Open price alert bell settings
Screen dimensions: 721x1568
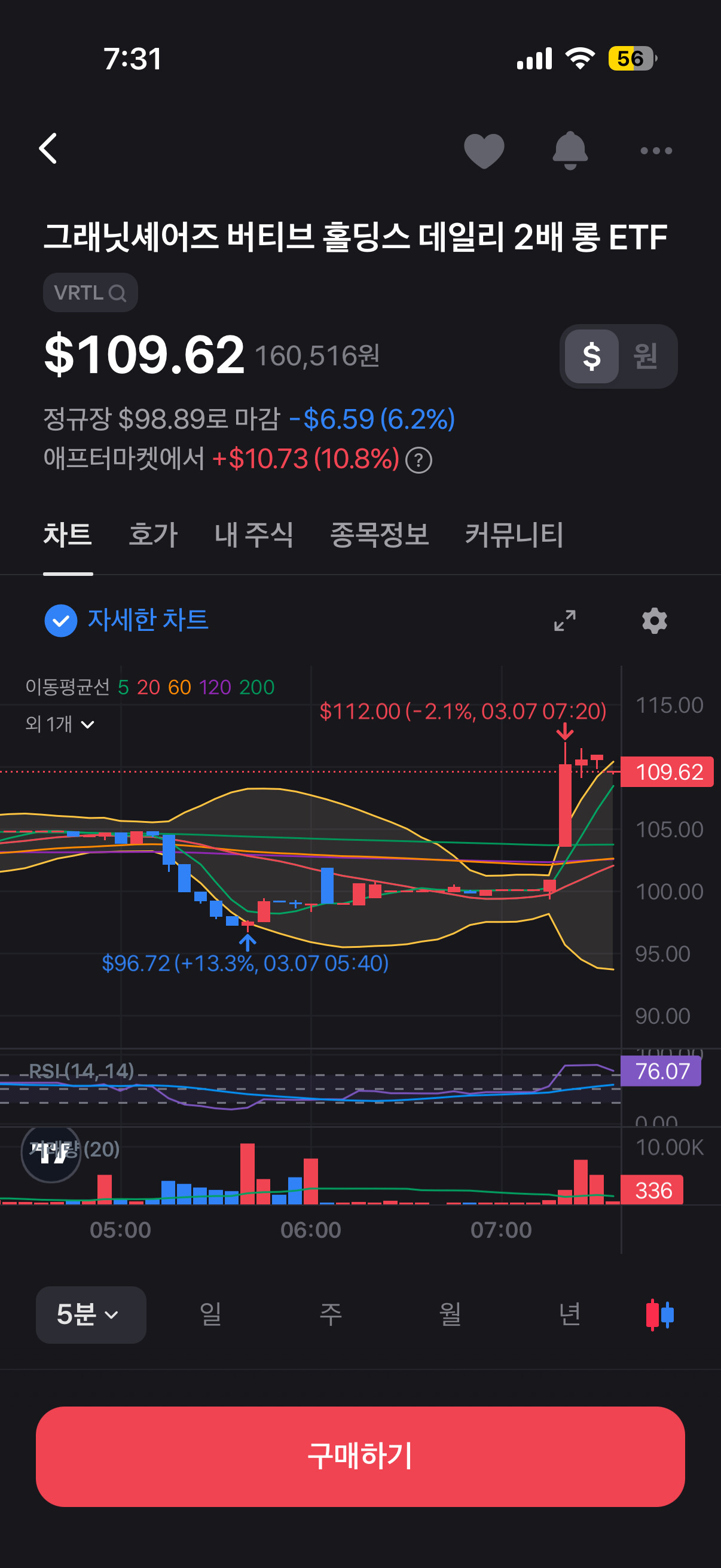pyautogui.click(x=570, y=150)
